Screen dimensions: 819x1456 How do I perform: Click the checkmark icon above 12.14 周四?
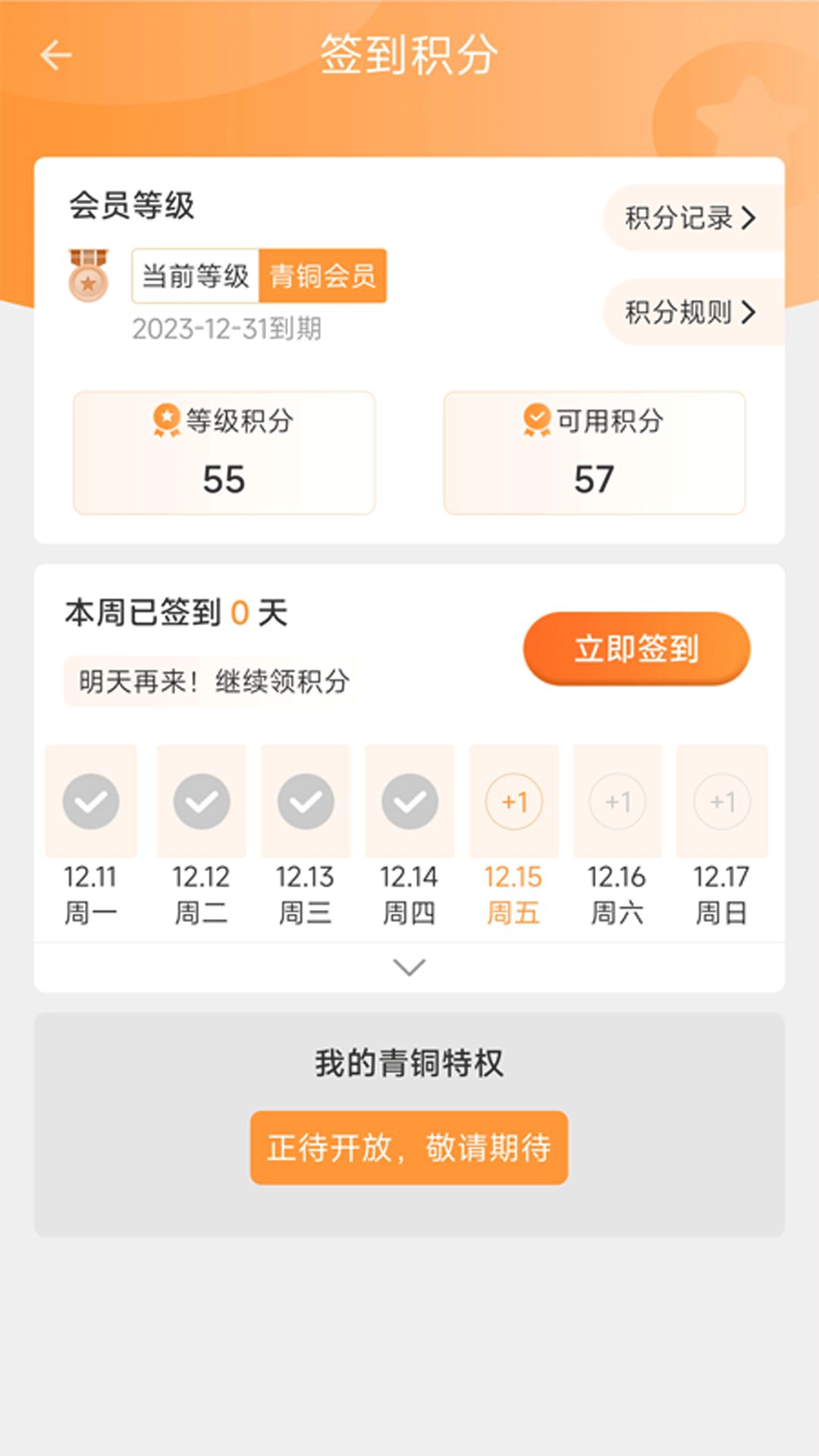coord(409,801)
